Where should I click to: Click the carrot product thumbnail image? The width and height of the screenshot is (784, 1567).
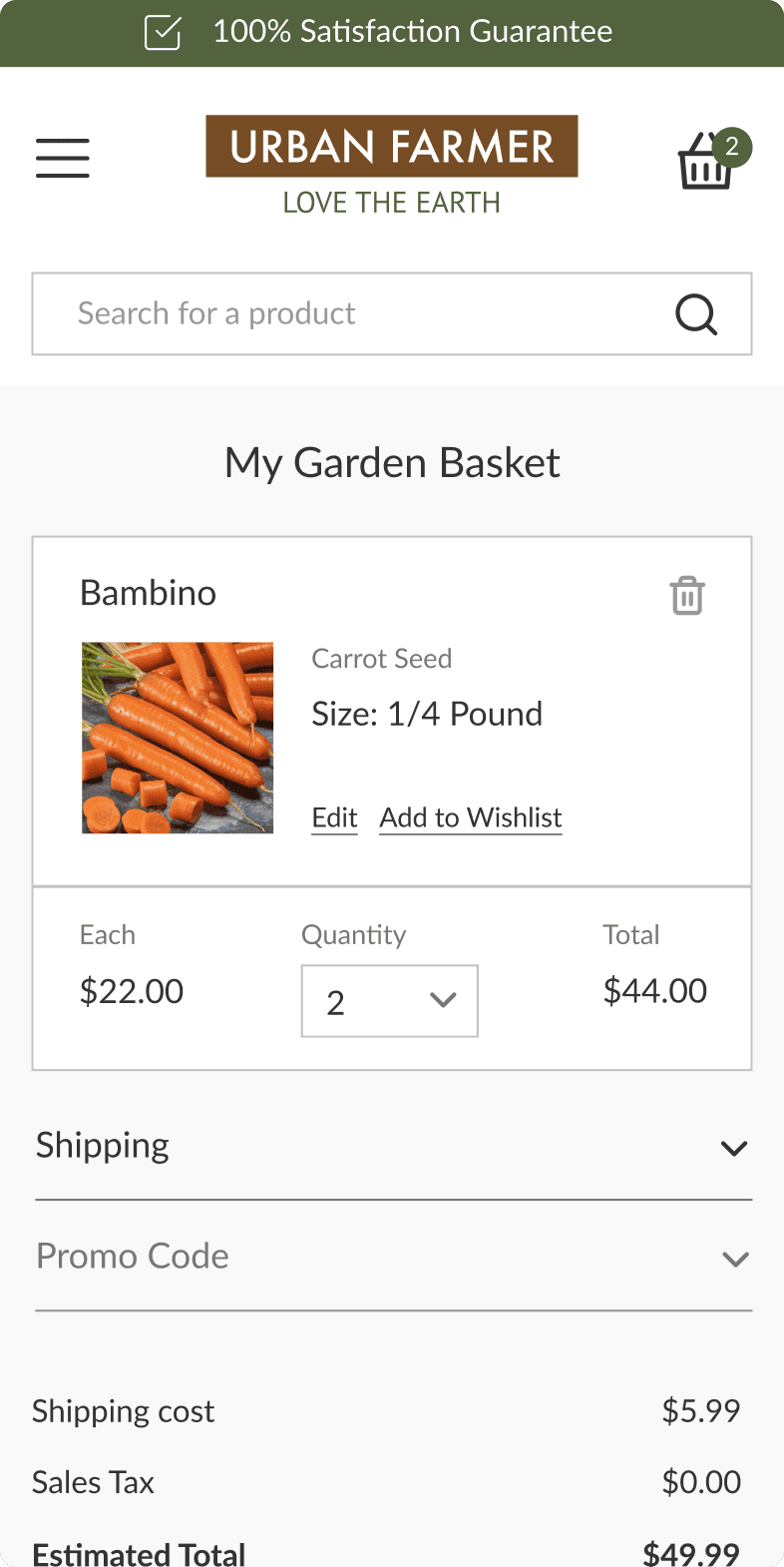(177, 738)
